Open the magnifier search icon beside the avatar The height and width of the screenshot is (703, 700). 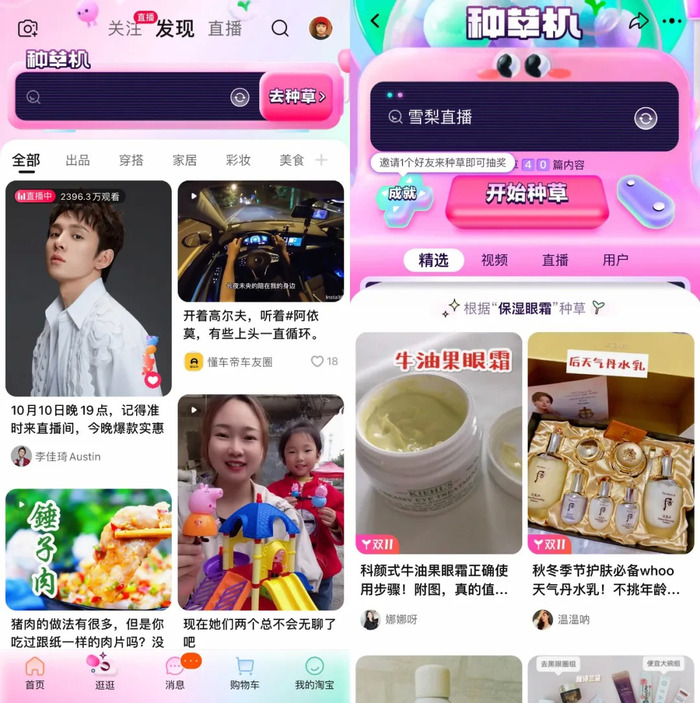point(280,28)
